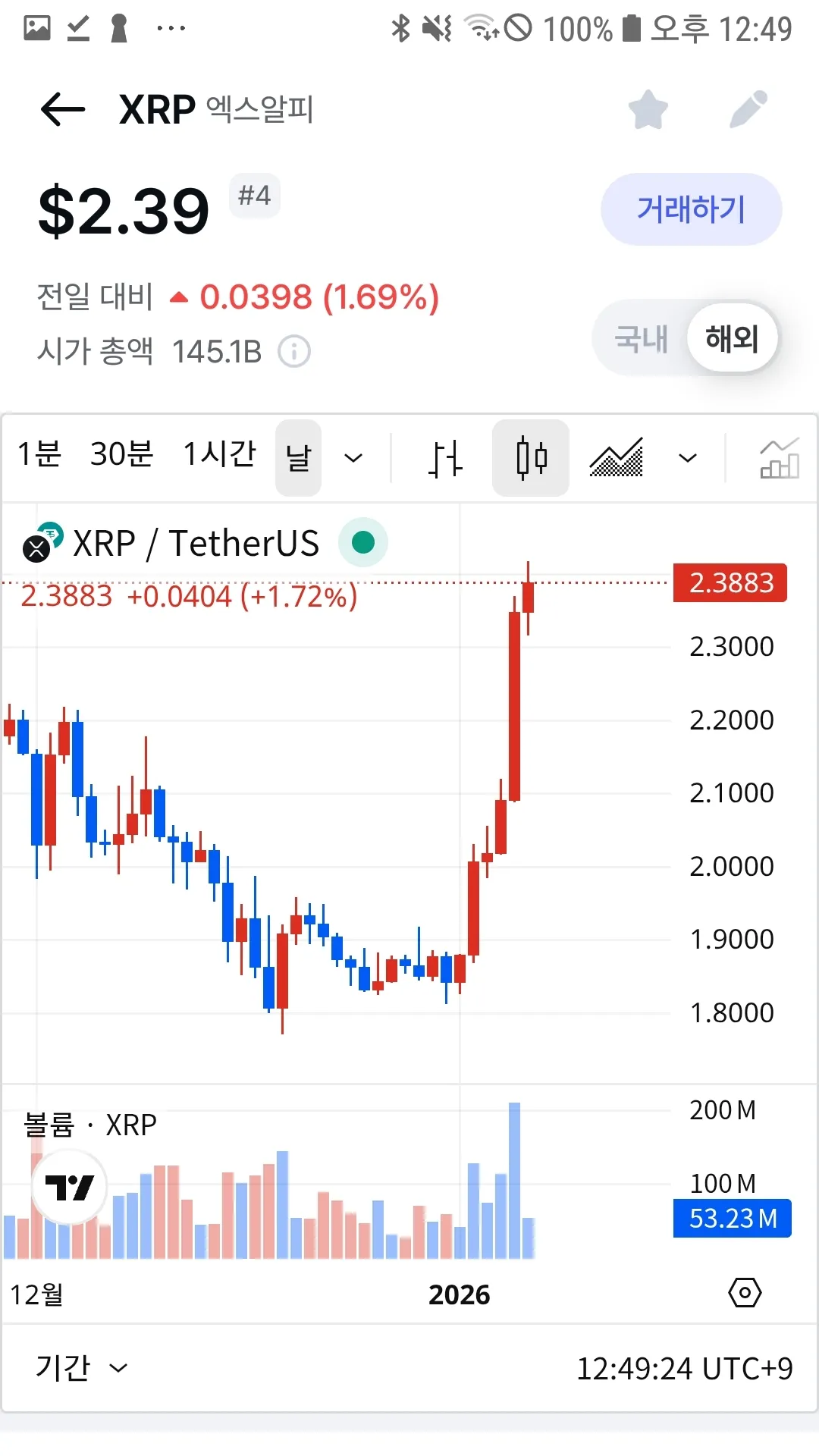This screenshot has height=1456, width=819.
Task: Open the indicators chart icon
Action: [780, 458]
